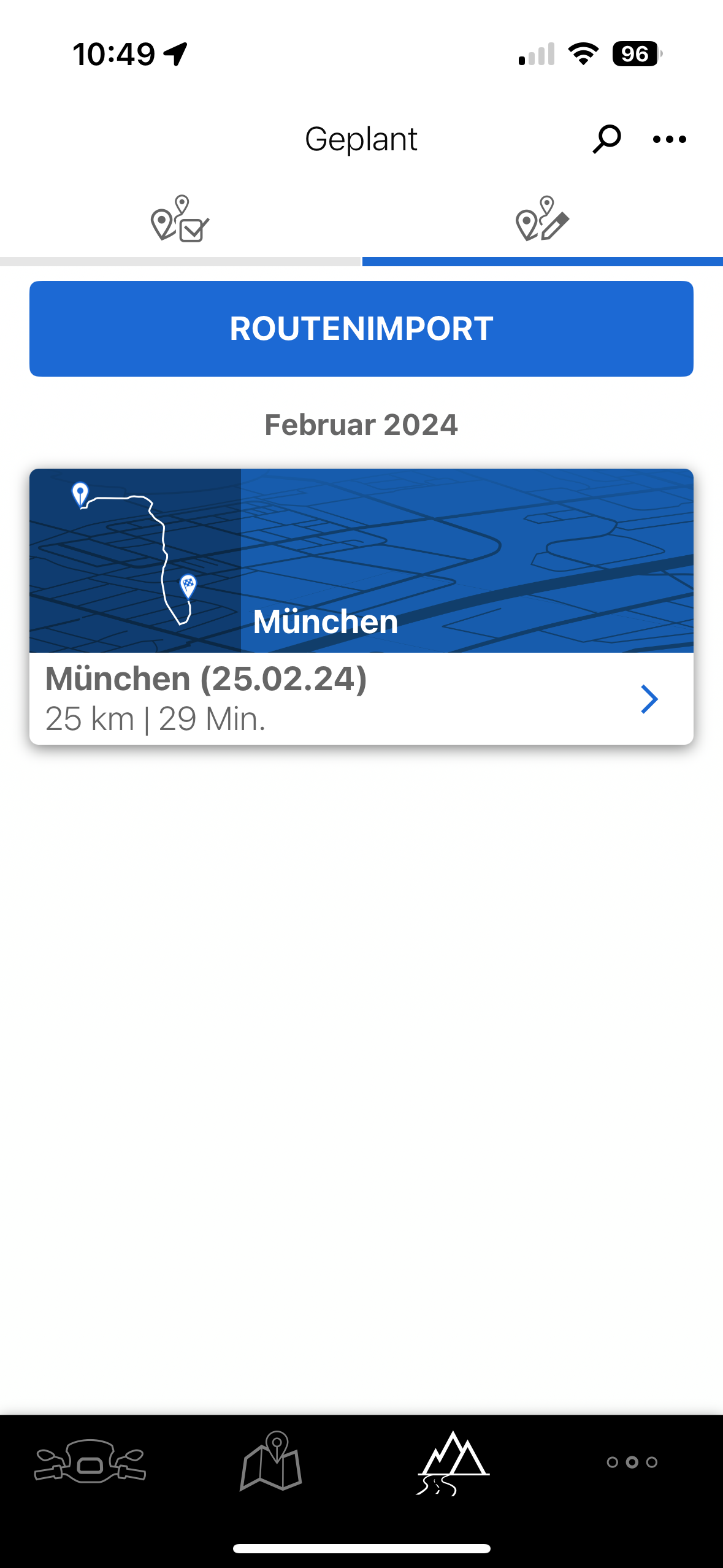Screen dimensions: 723x1568
Task: Tap the ROUTENIMPORT button
Action: click(x=361, y=329)
